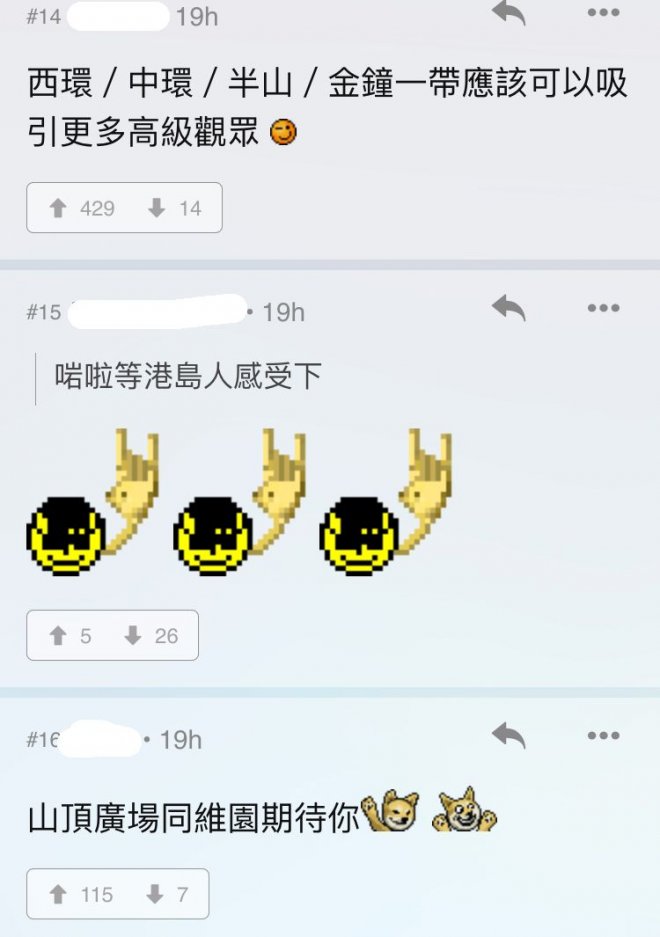Upvote comment #14 with 429 likes

tap(82, 208)
